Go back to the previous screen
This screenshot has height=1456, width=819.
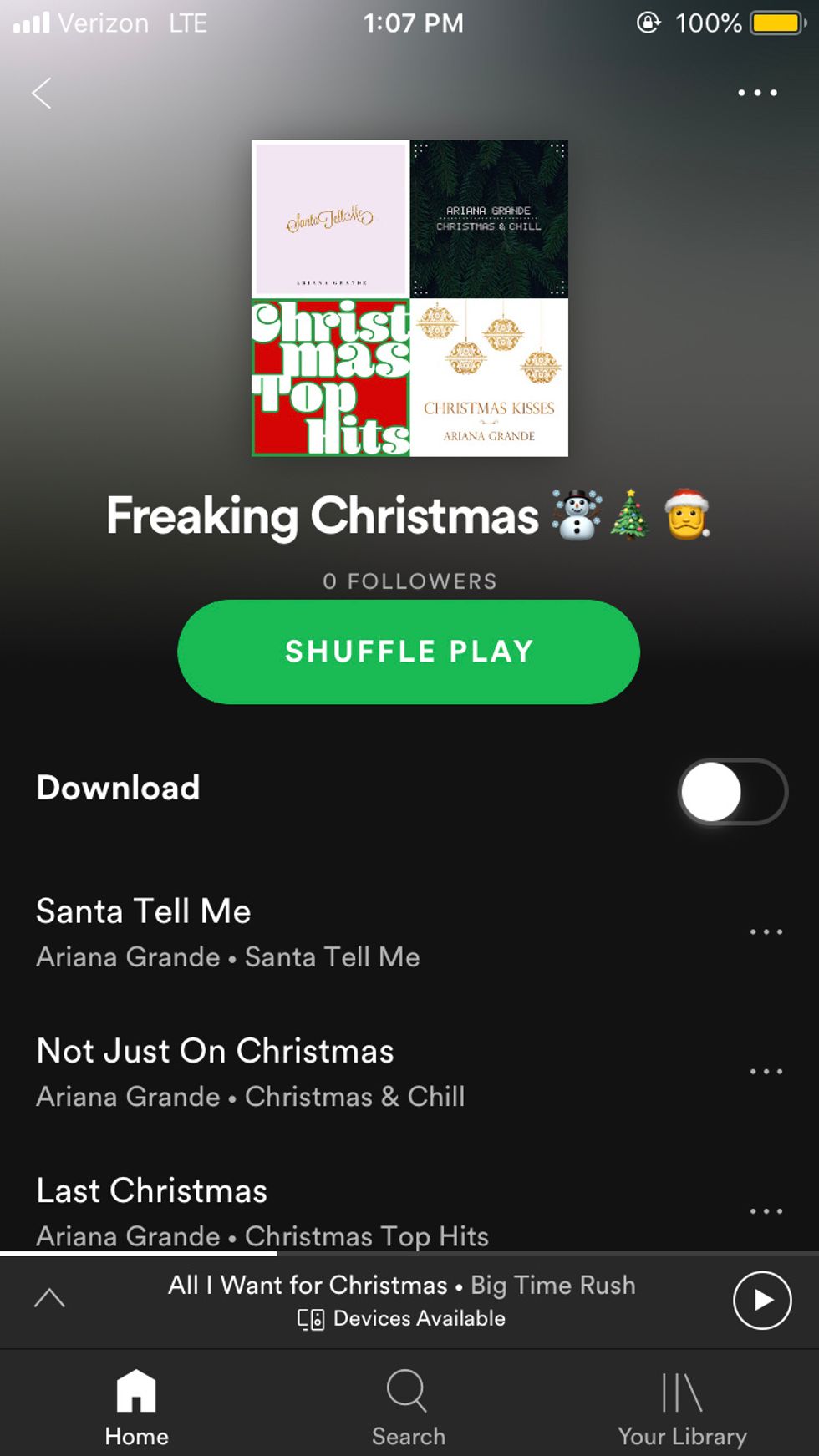(x=42, y=93)
